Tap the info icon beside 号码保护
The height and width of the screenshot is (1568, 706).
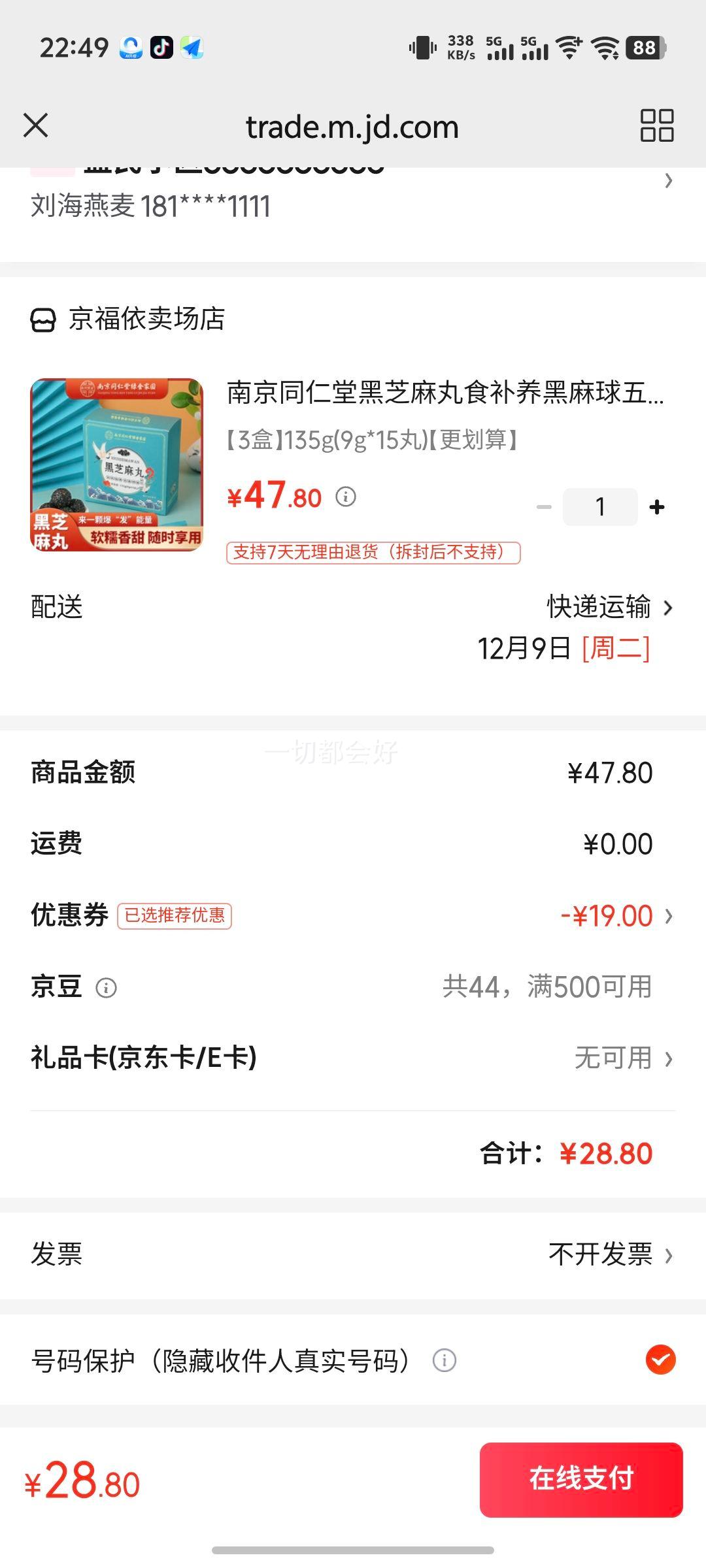(x=445, y=1361)
